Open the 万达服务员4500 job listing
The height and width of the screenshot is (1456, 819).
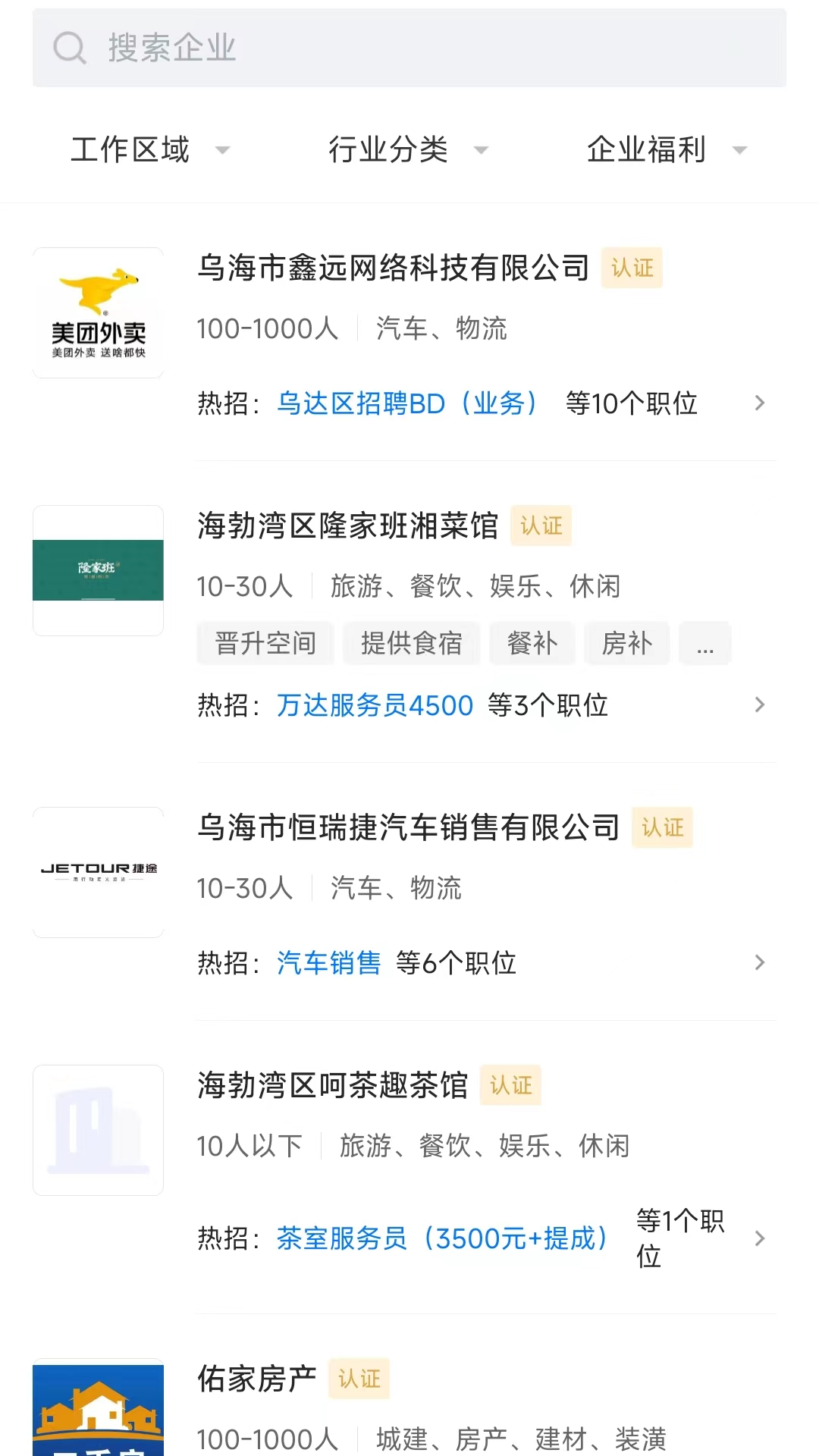click(x=375, y=705)
